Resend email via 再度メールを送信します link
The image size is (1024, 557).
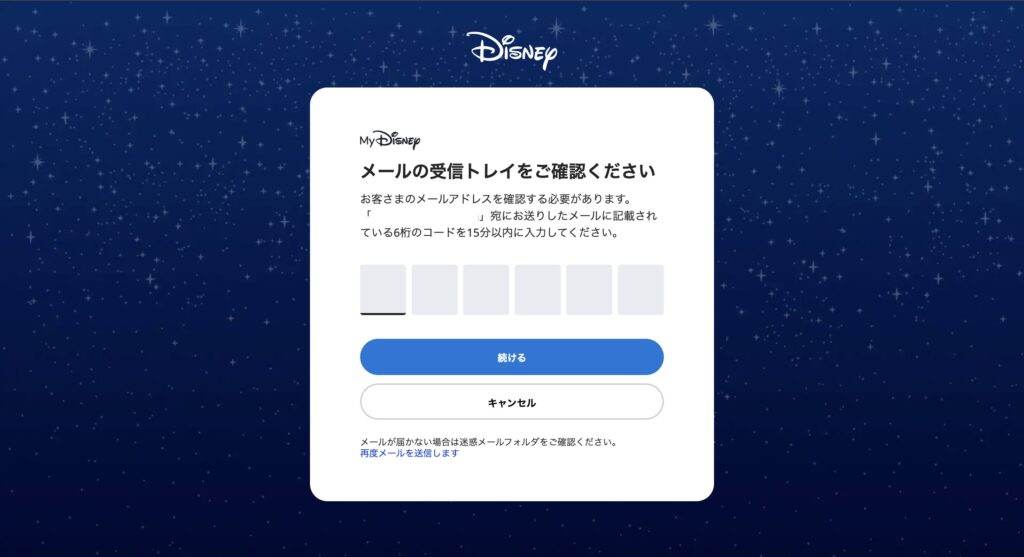(409, 453)
